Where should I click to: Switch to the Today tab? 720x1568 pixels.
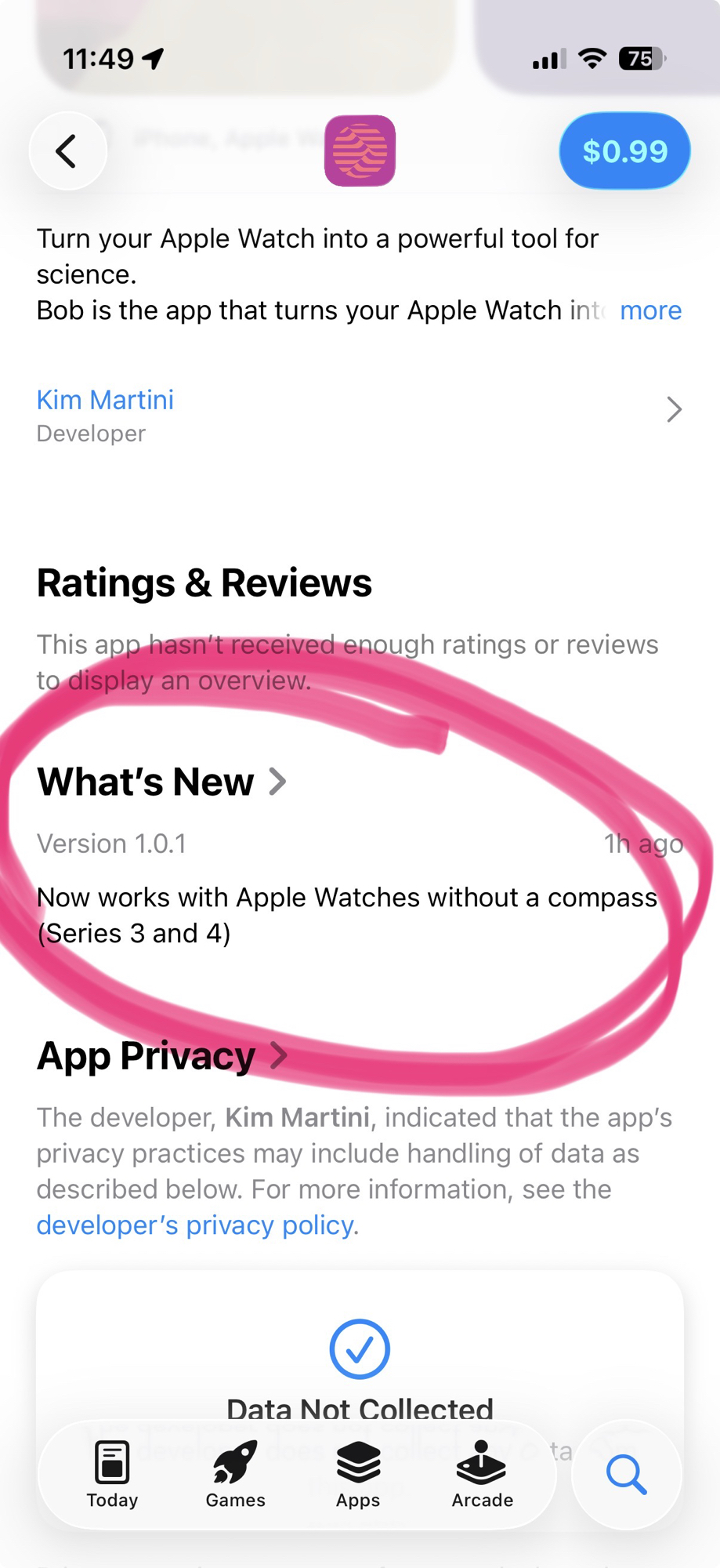(112, 1474)
